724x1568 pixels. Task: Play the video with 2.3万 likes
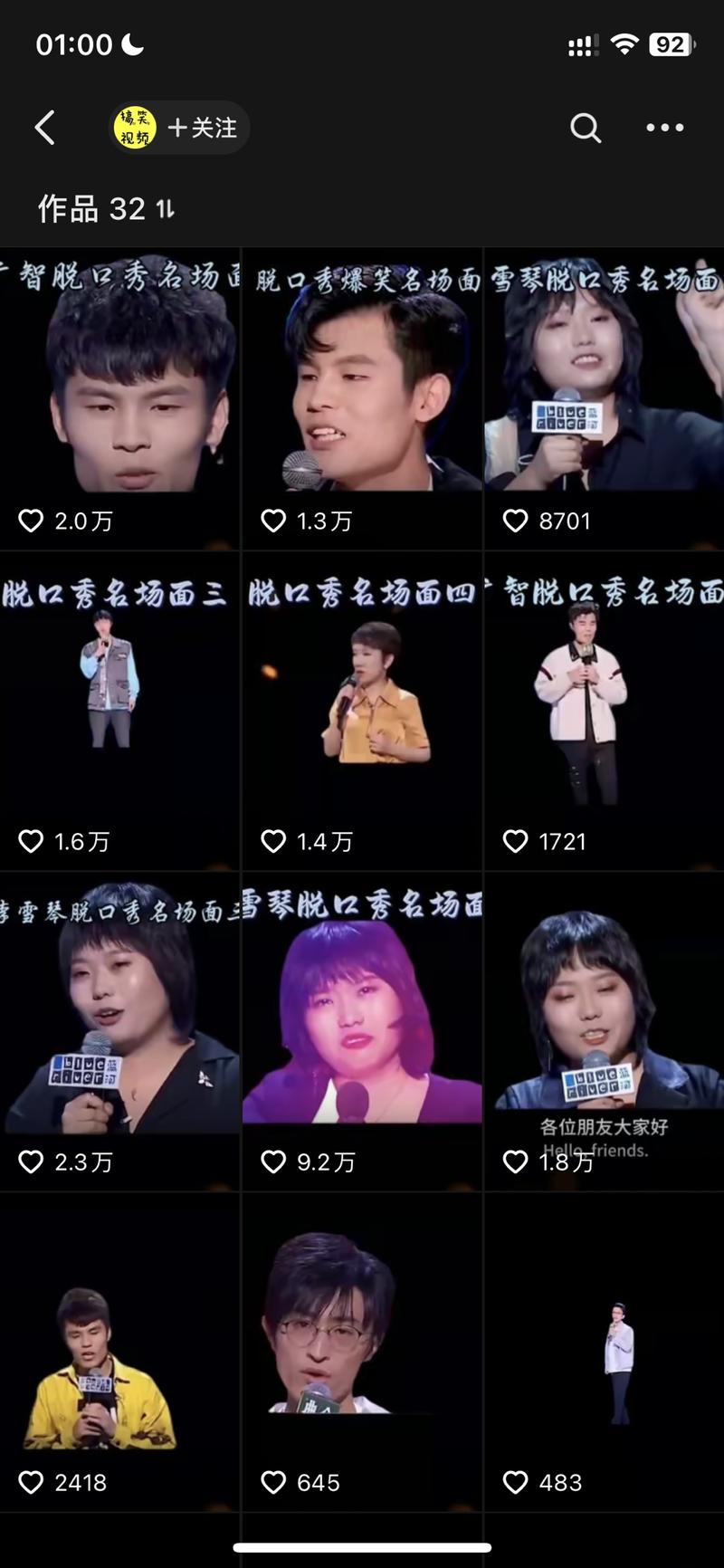[119, 1030]
